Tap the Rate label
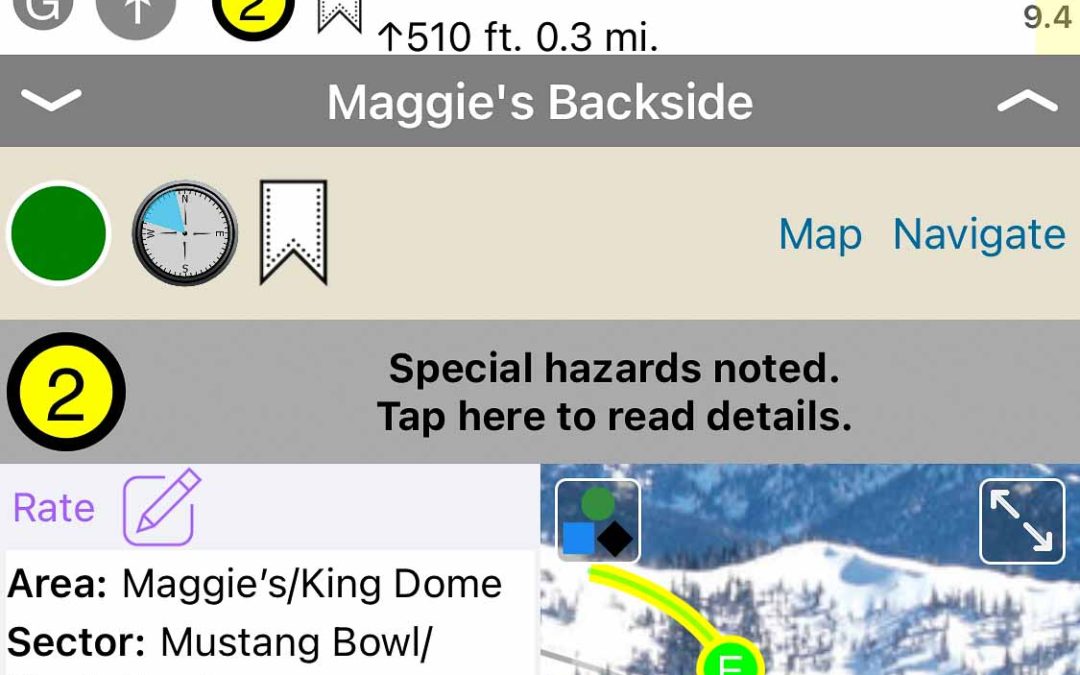 click(53, 508)
